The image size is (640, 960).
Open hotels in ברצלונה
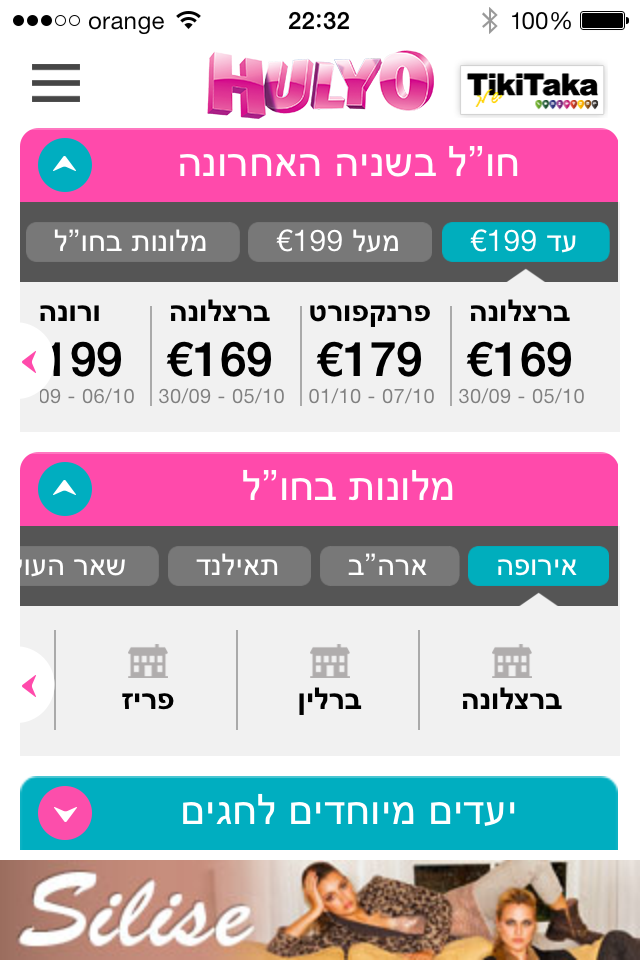(511, 680)
